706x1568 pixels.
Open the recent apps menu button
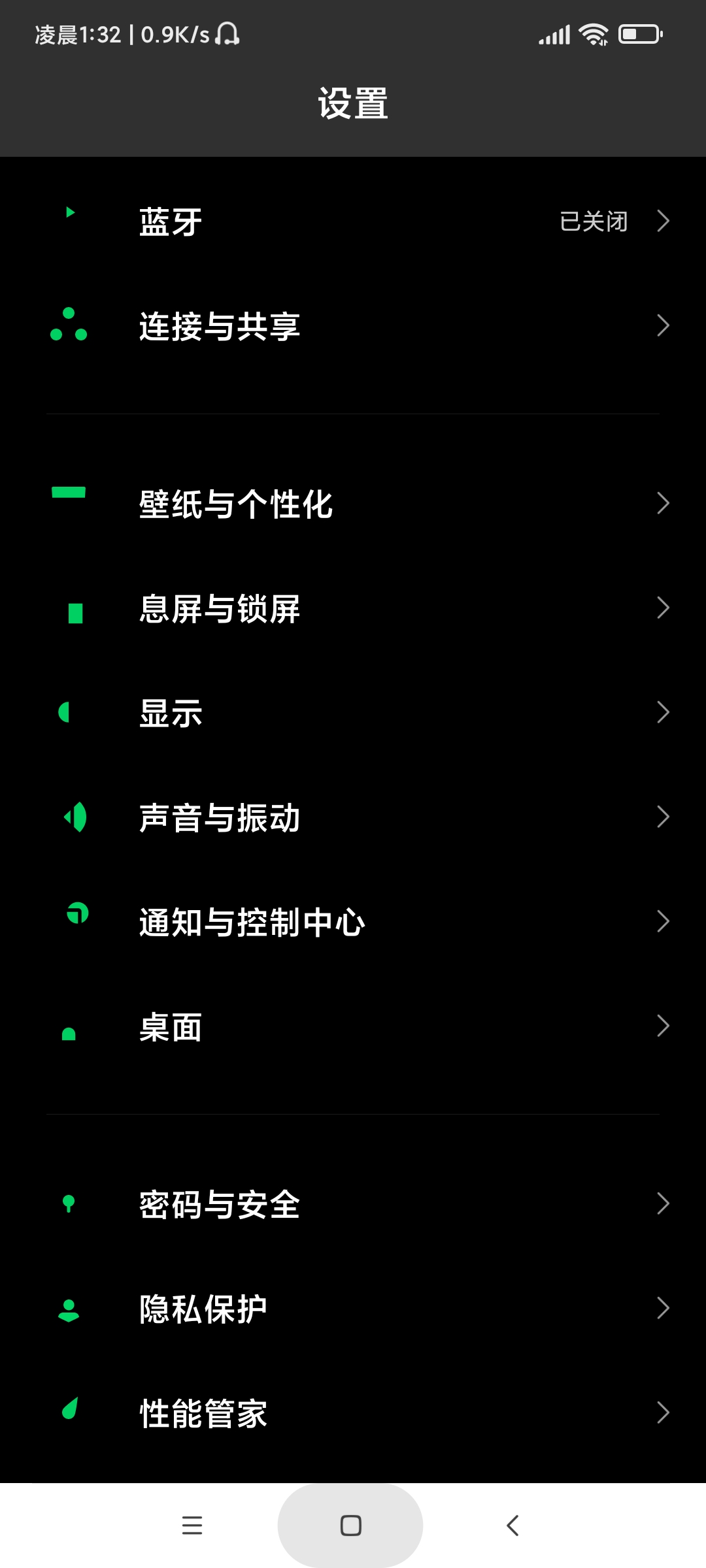click(x=192, y=1526)
